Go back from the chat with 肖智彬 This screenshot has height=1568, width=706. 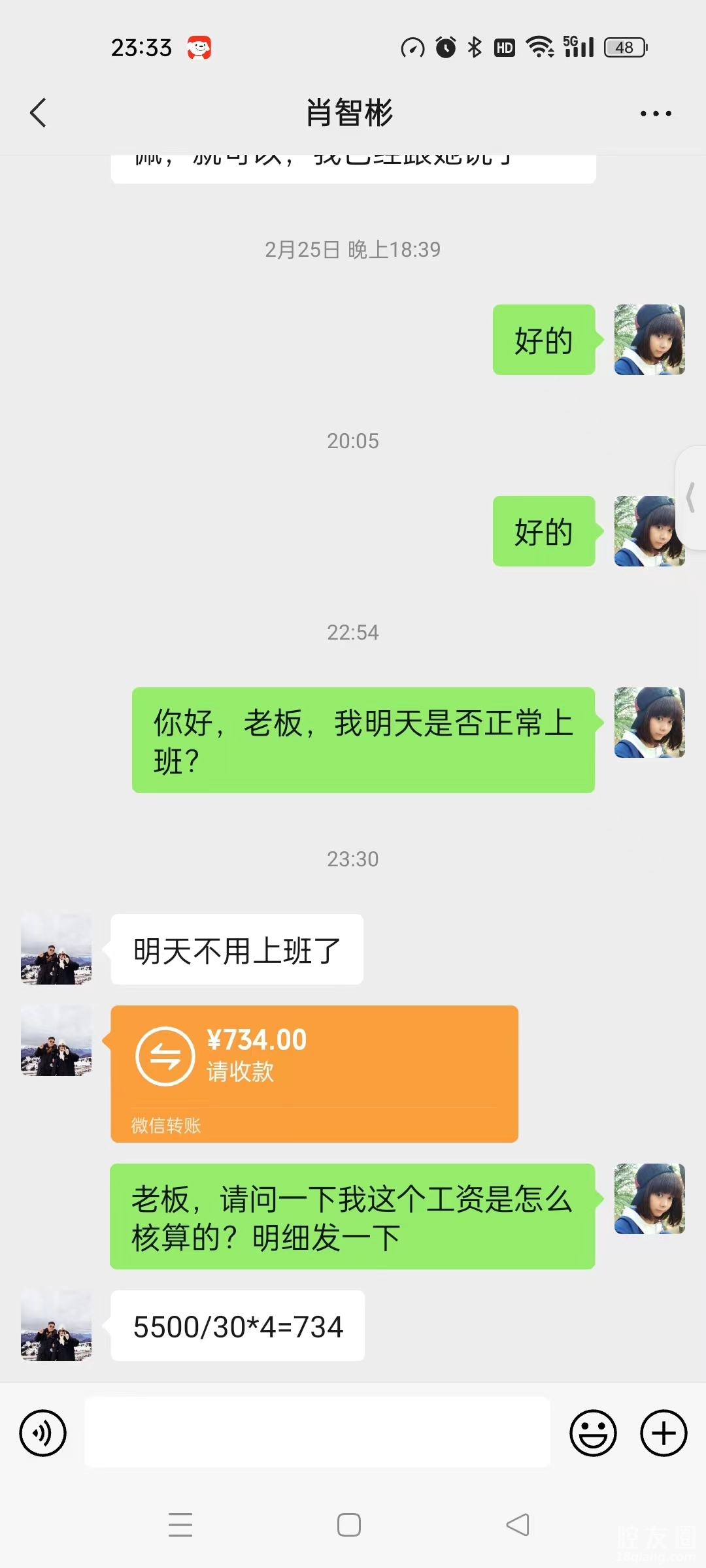(39, 113)
